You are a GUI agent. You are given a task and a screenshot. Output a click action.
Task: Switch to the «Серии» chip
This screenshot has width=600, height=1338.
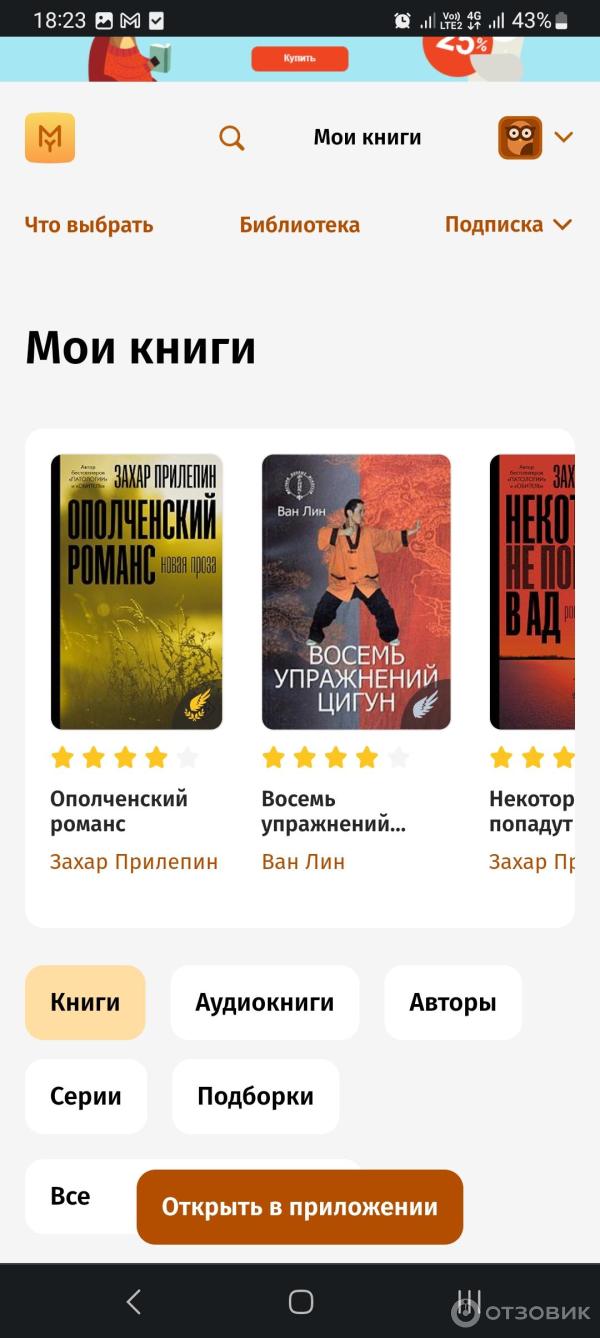86,1096
